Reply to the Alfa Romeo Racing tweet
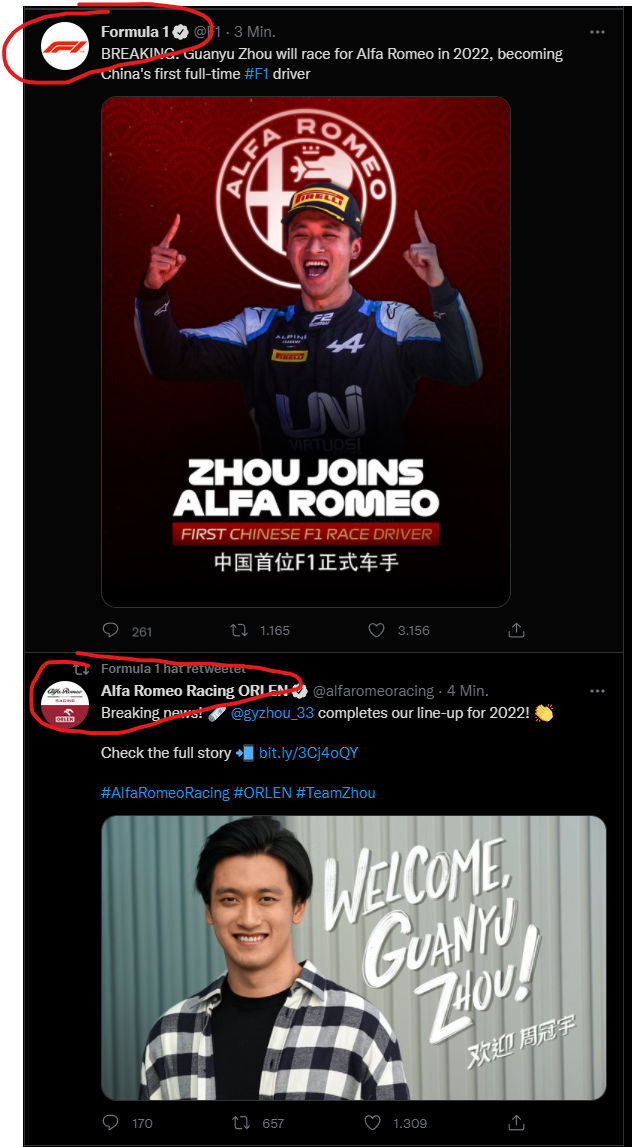Screen dimensions: 632x1147 110,1123
